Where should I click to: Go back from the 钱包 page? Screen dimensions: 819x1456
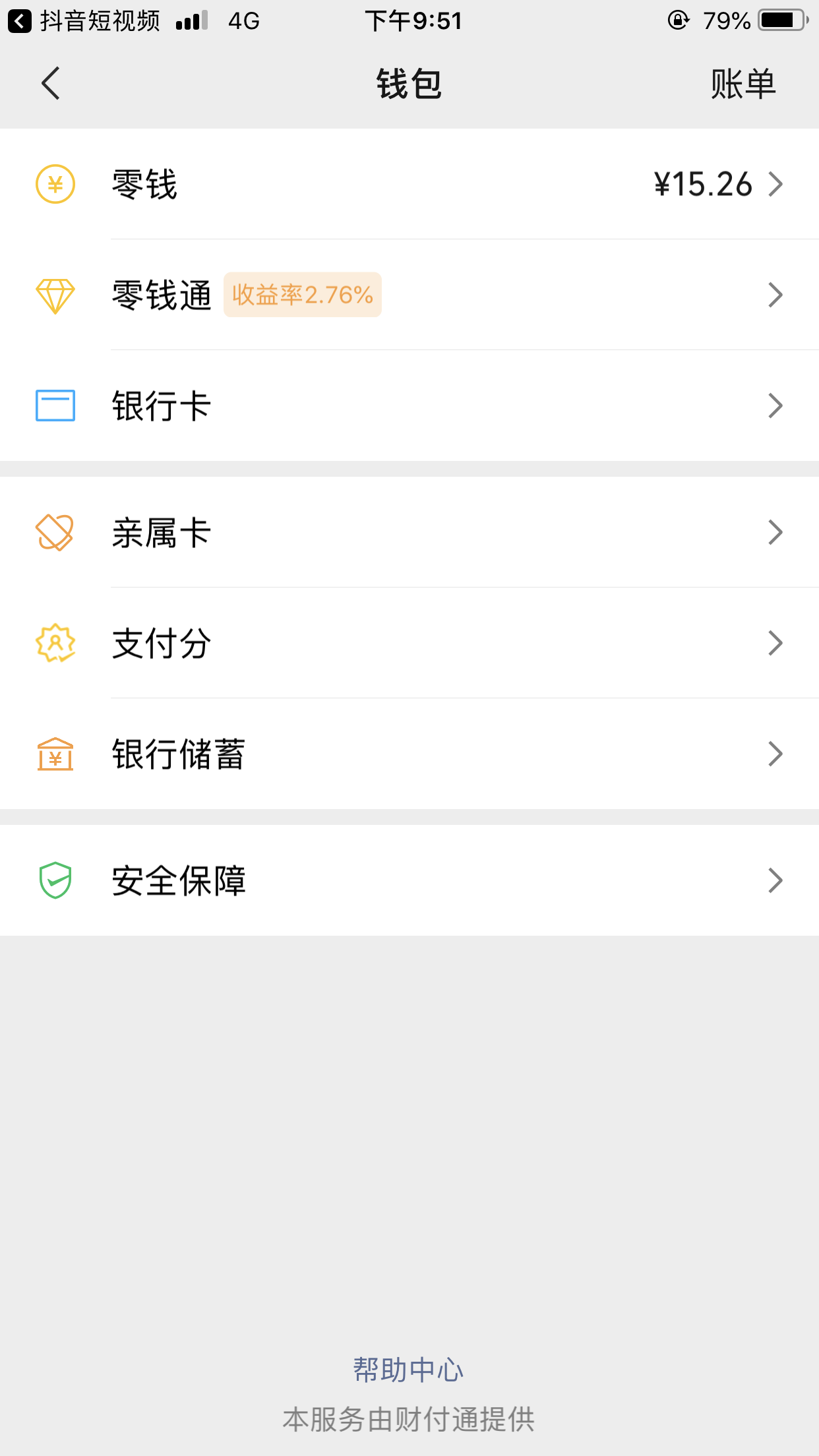pyautogui.click(x=51, y=84)
